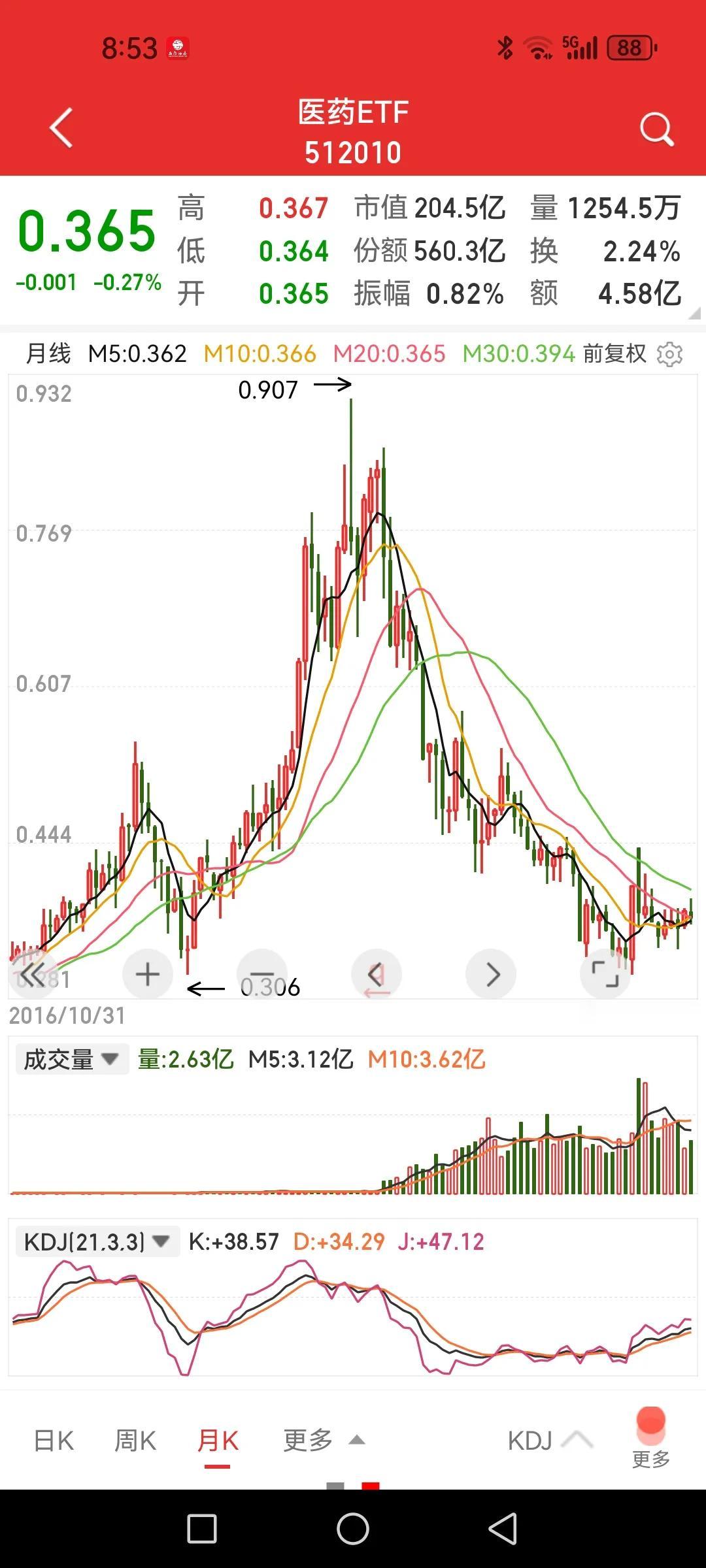Go back using the header arrow
This screenshot has height=1568, width=706.
coord(61,128)
